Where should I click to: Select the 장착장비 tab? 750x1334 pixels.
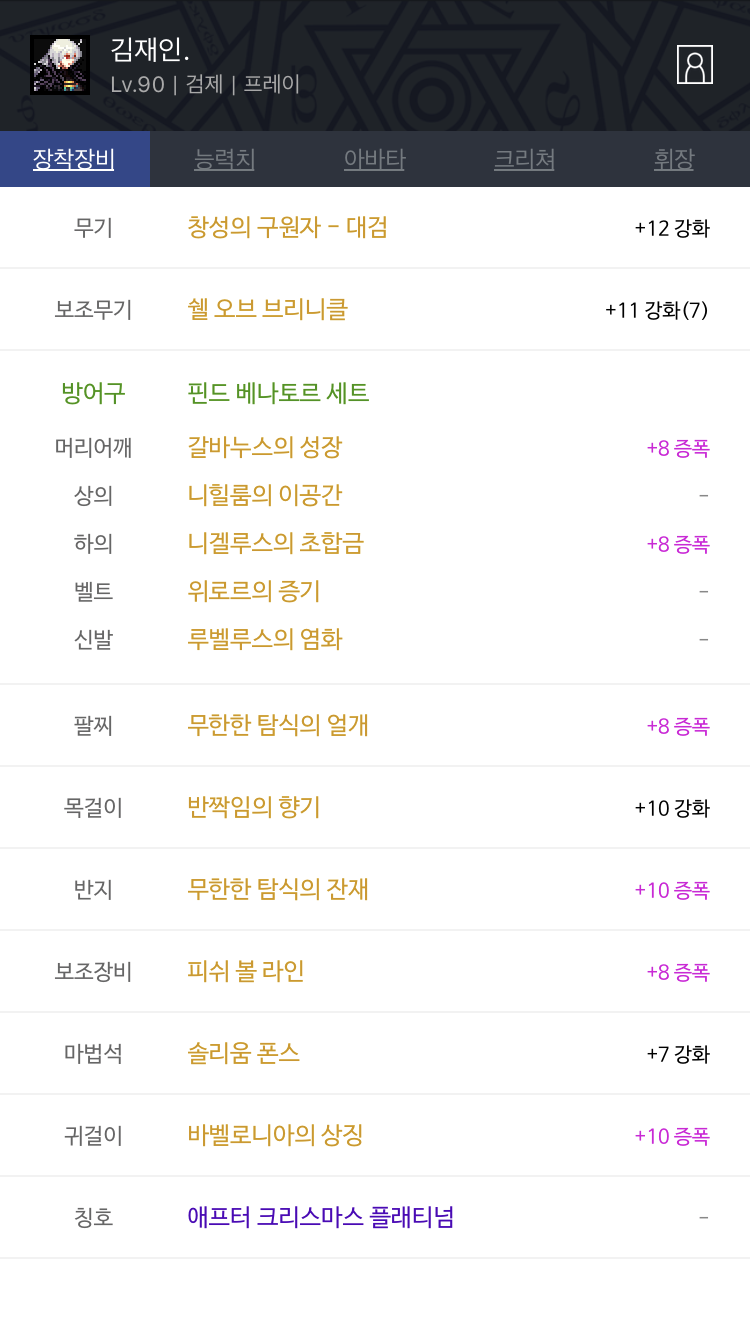point(75,159)
